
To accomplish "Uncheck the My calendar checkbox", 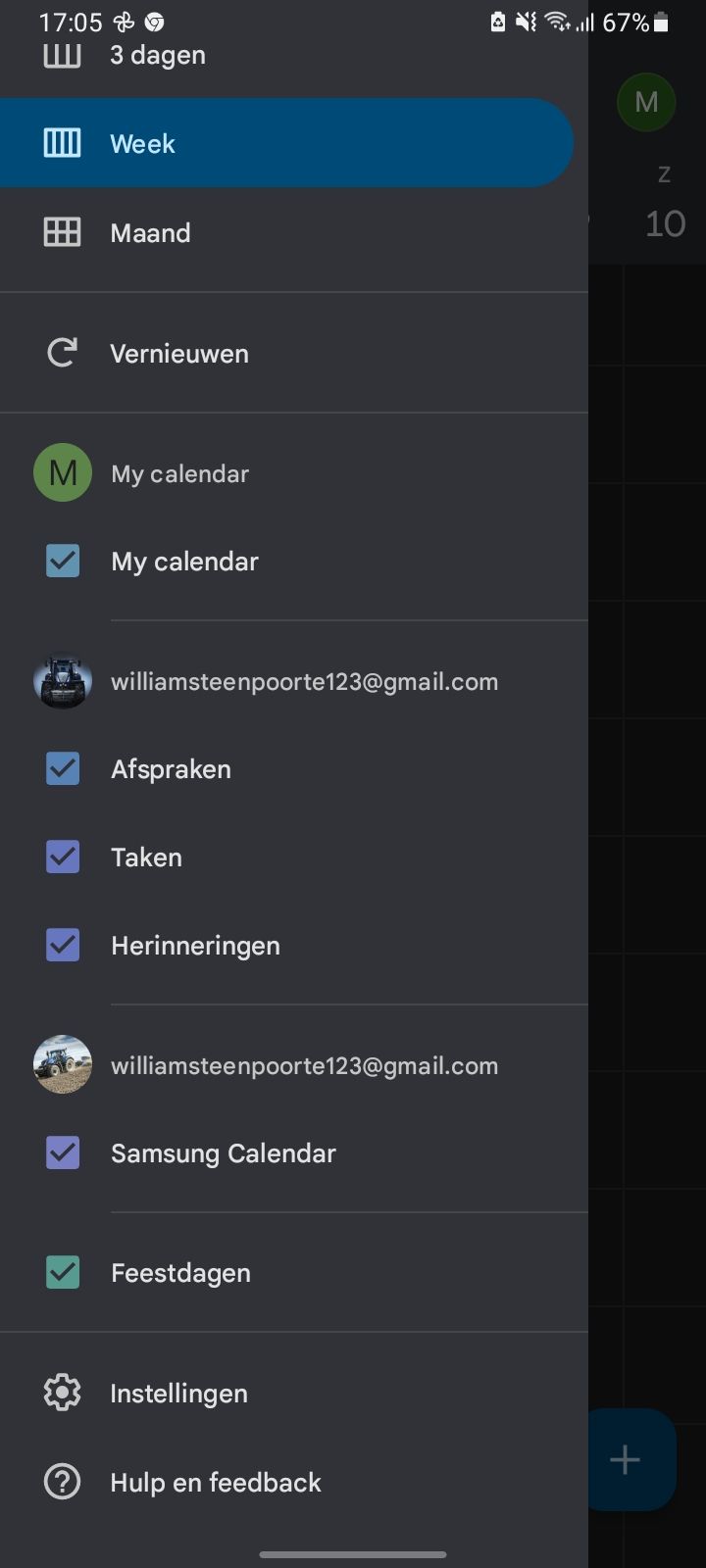I will click(x=63, y=562).
